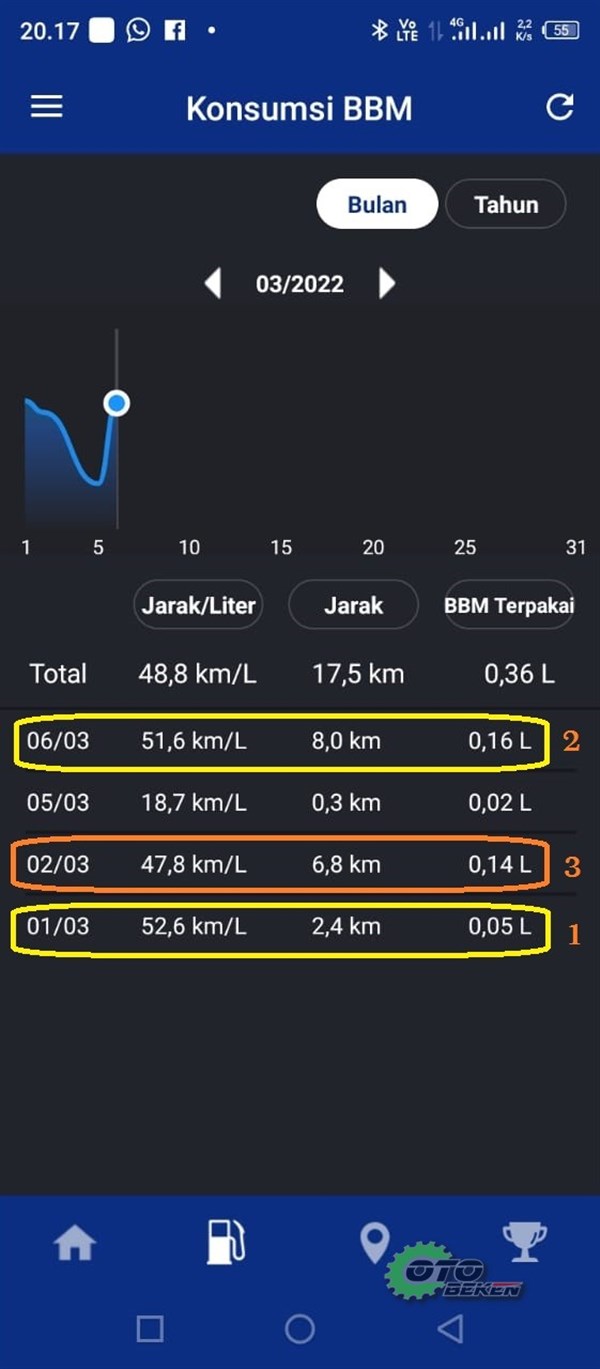Tap the system home button
The height and width of the screenshot is (1369, 600).
point(300,1328)
